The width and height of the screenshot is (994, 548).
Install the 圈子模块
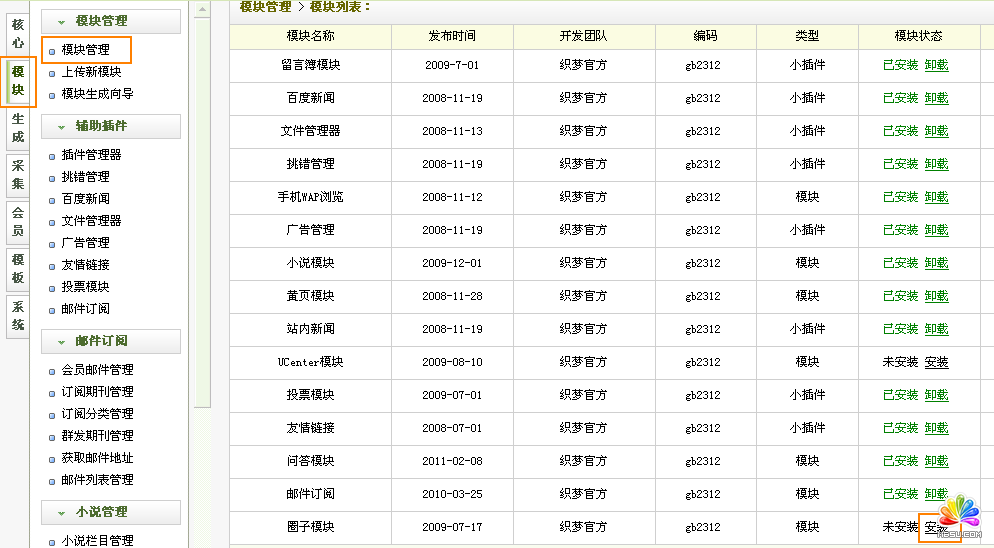pos(936,527)
